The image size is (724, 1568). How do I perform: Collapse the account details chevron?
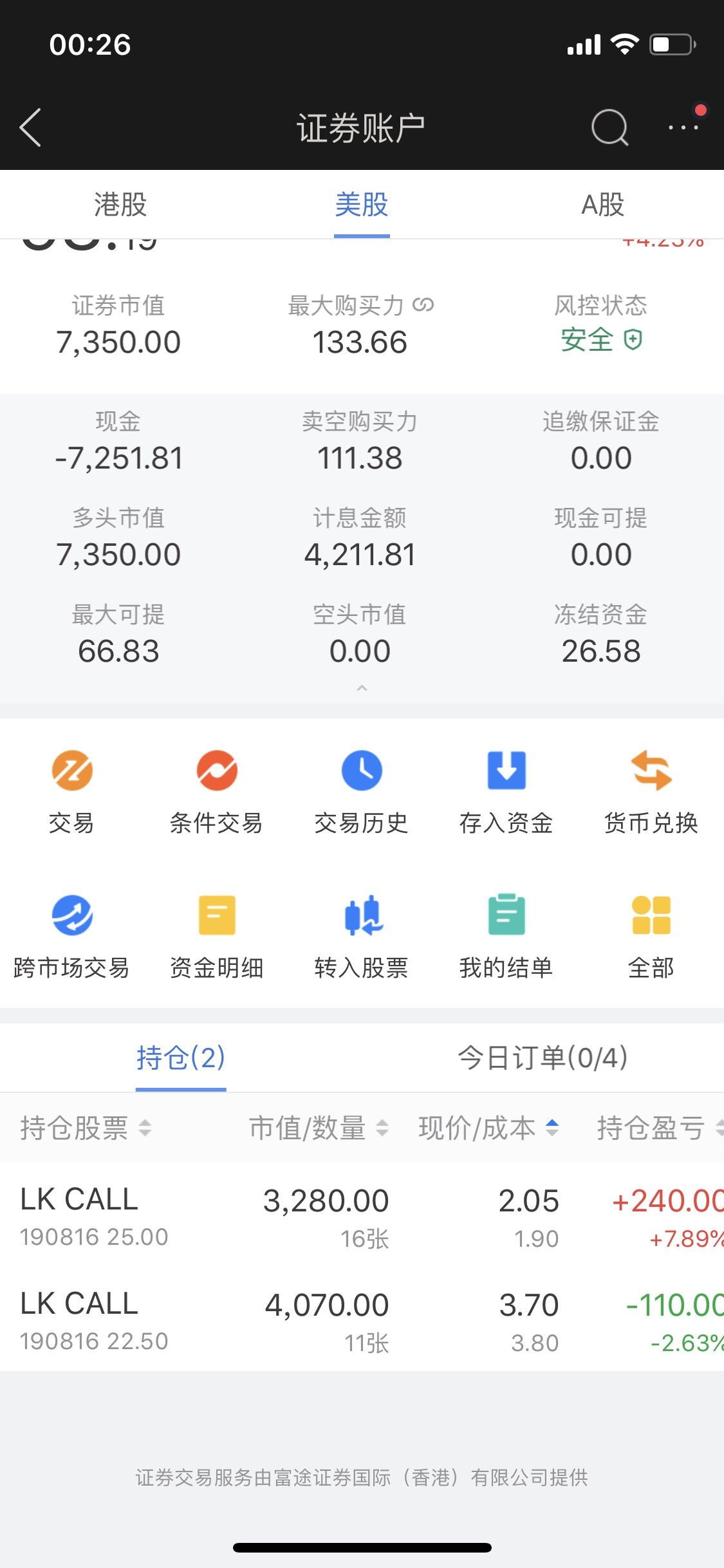362,688
